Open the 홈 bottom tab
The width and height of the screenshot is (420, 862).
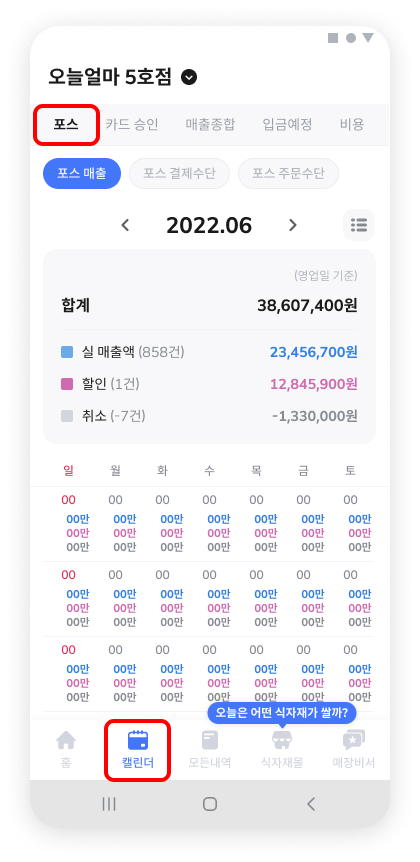(66, 749)
